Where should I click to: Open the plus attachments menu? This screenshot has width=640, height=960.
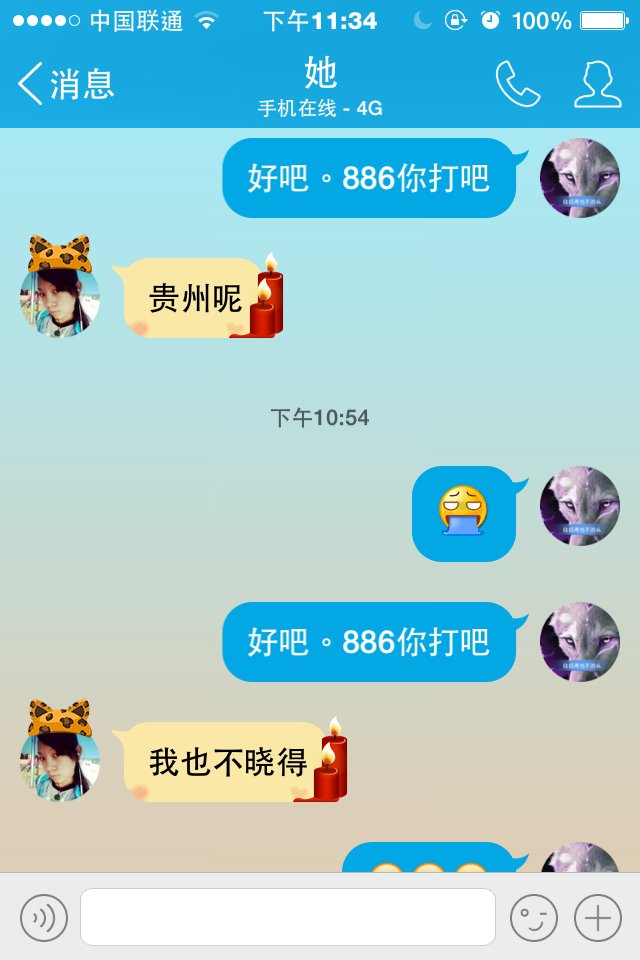click(x=598, y=917)
